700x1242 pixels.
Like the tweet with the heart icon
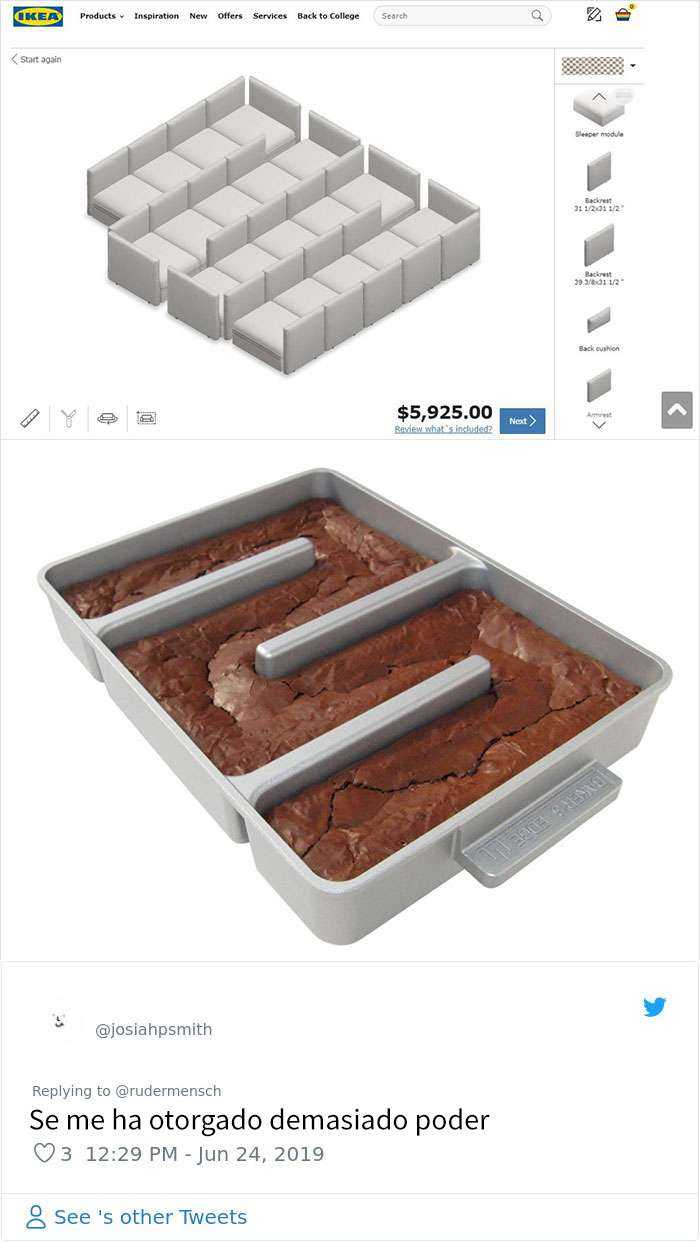pyautogui.click(x=44, y=1153)
